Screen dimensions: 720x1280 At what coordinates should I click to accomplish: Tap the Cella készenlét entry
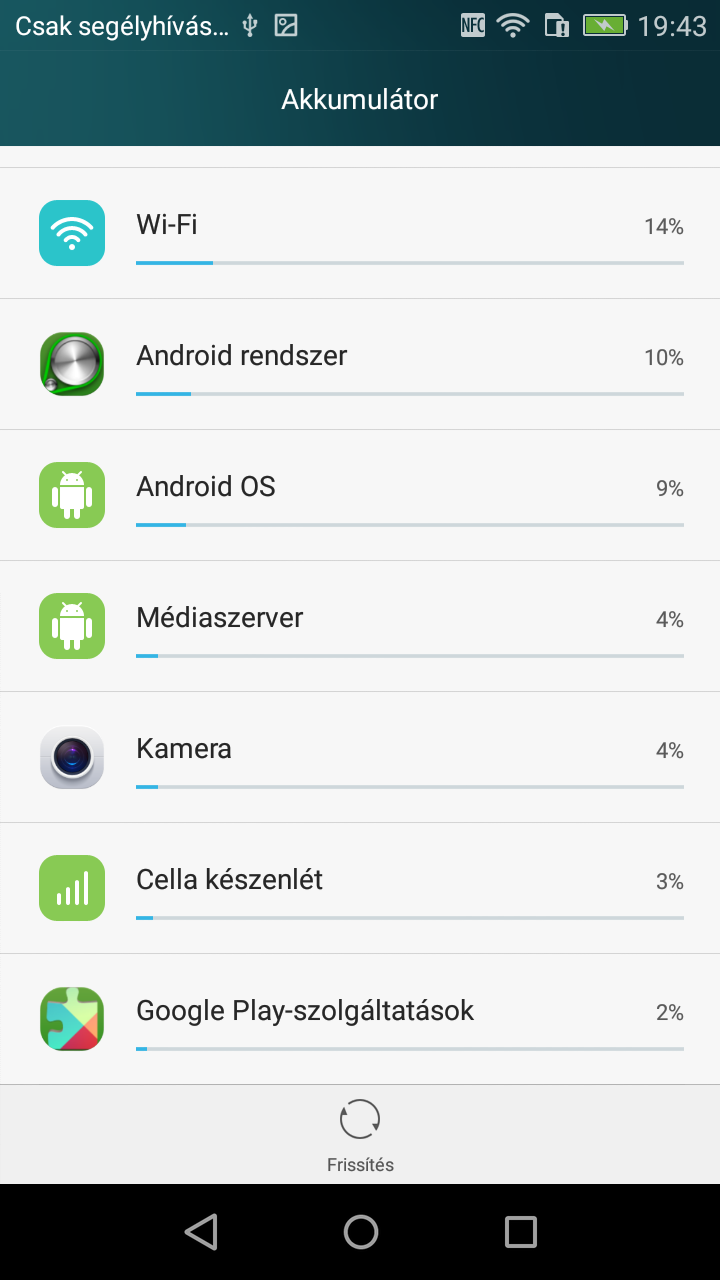[x=360, y=888]
